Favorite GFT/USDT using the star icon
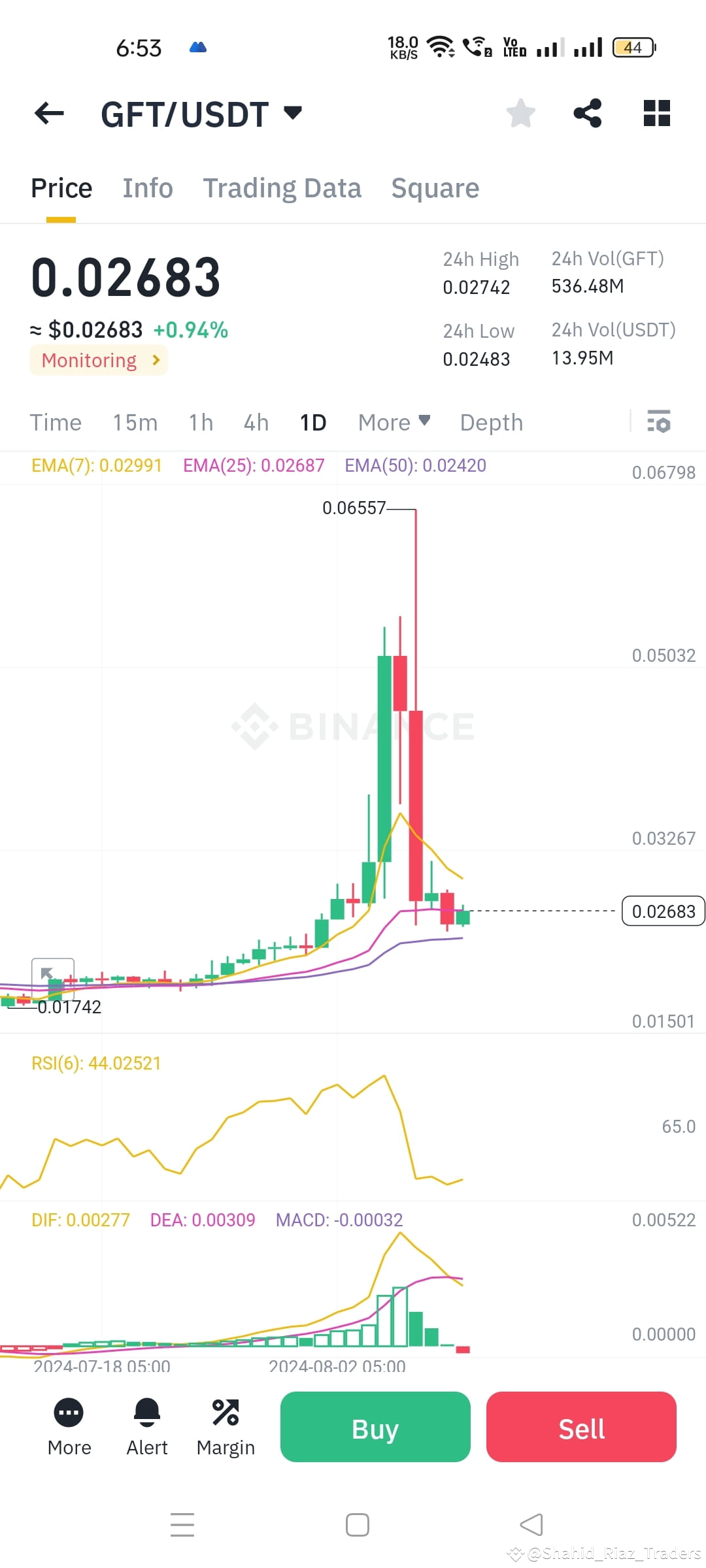Image resolution: width=706 pixels, height=1568 pixels. pos(520,113)
